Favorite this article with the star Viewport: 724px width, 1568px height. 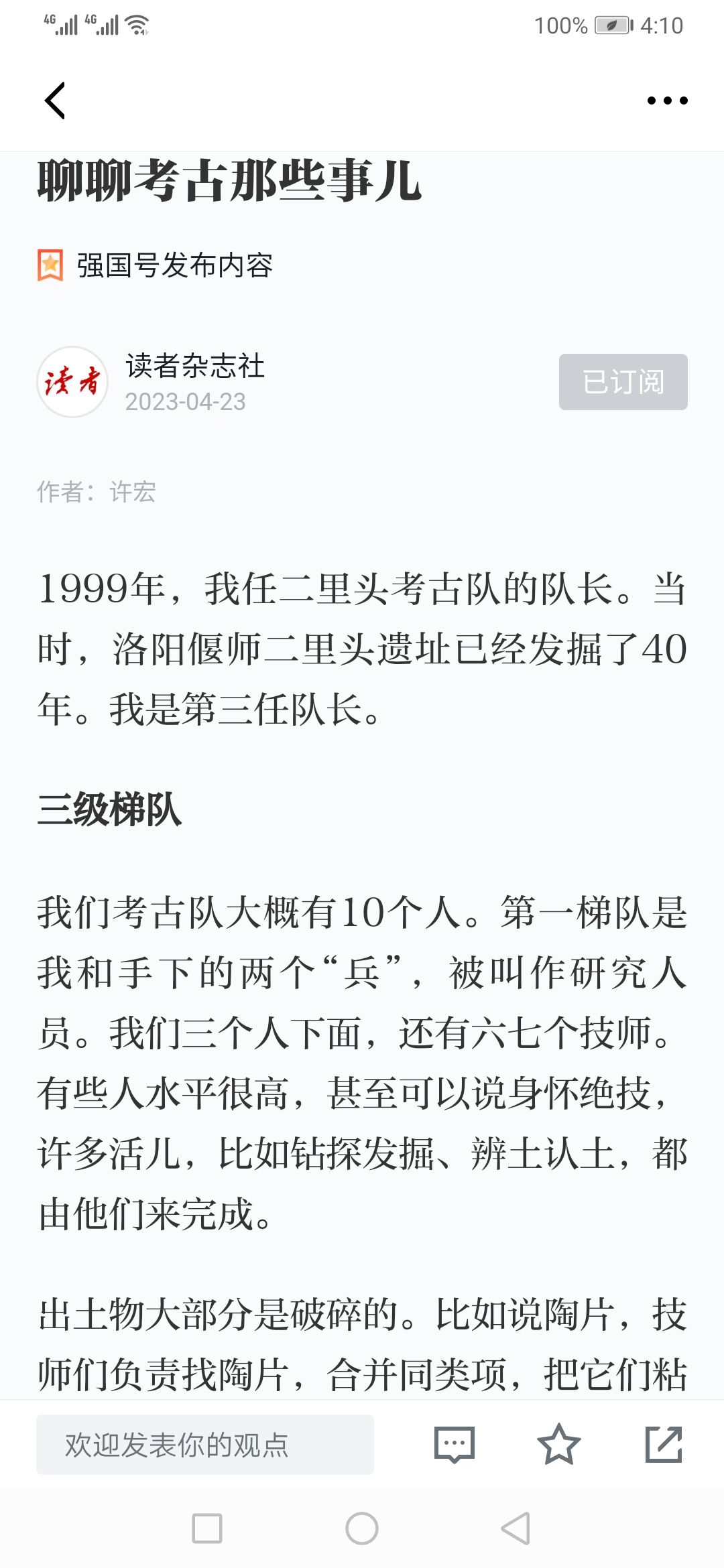(558, 1444)
